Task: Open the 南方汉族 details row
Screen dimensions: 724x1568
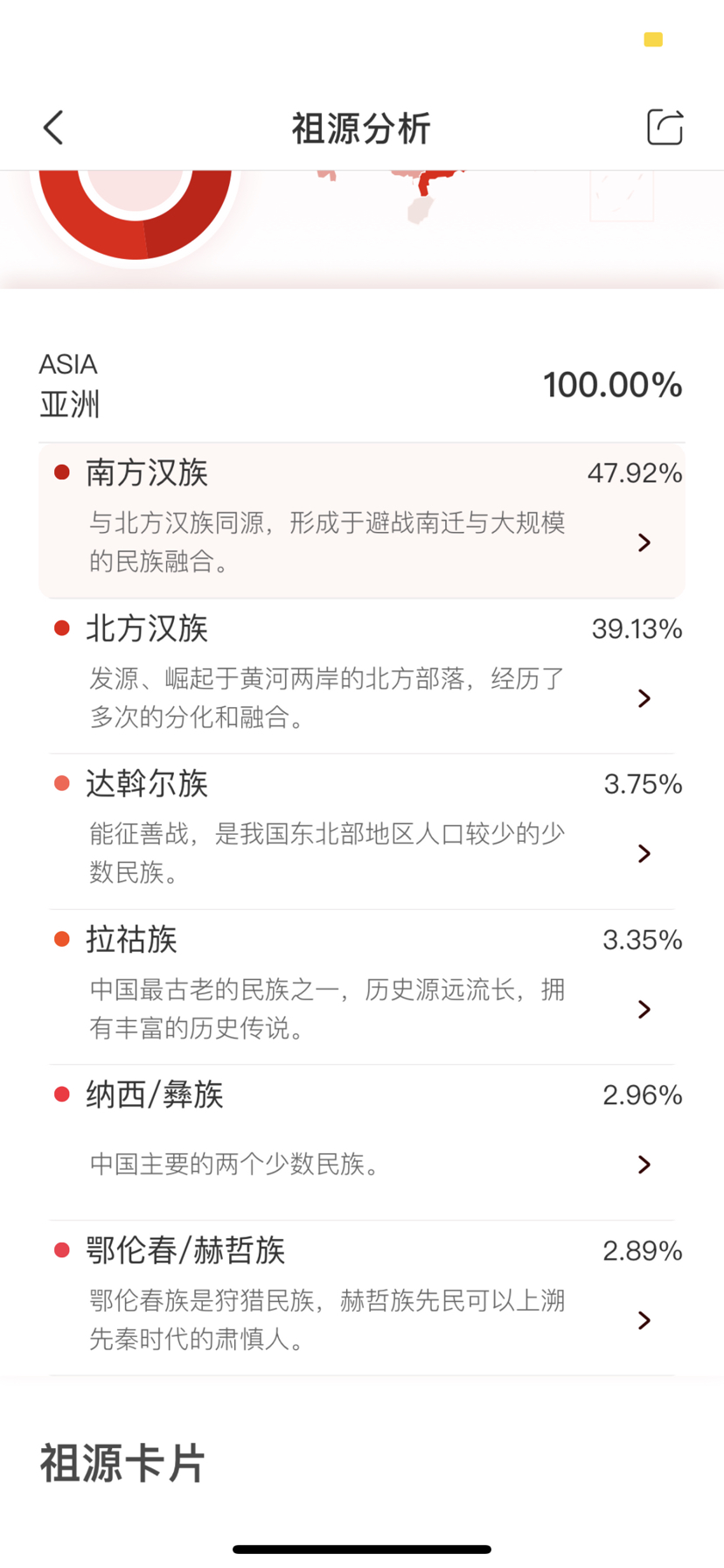Action: point(362,521)
